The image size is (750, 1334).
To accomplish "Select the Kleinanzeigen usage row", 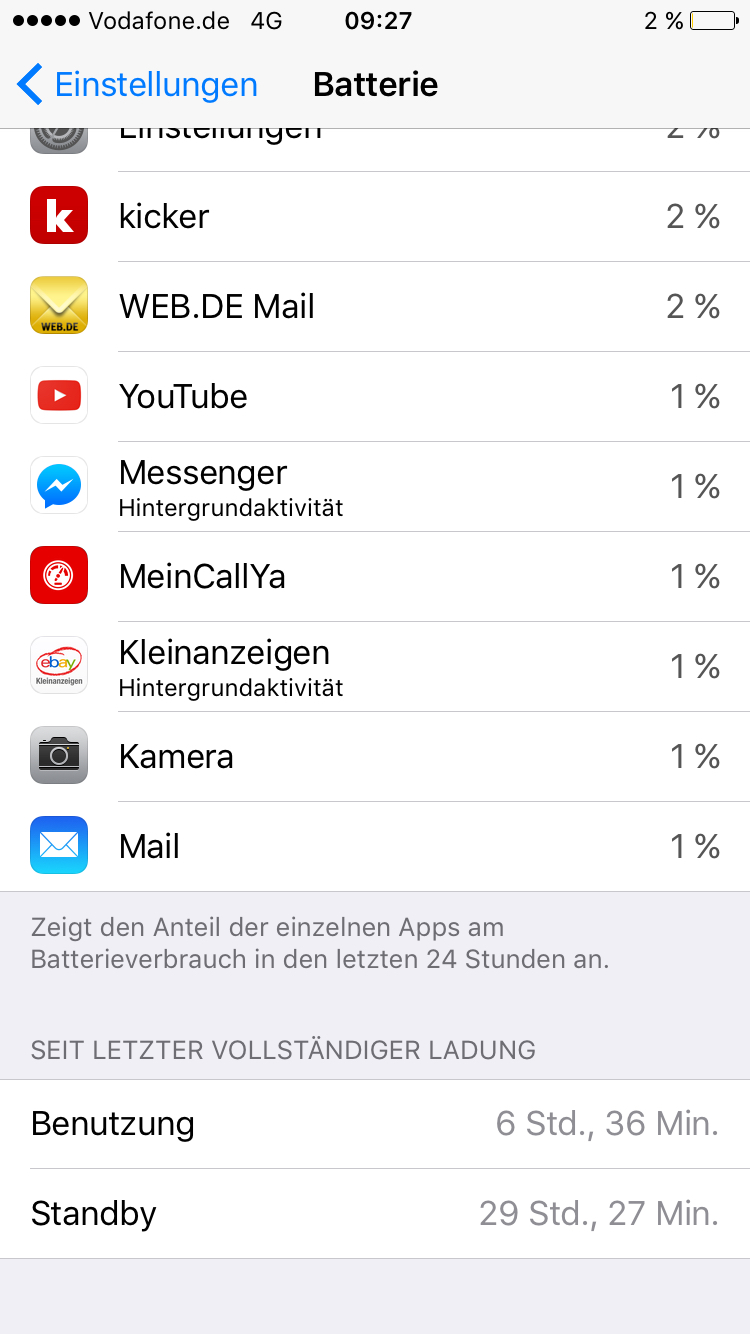I will click(x=375, y=667).
